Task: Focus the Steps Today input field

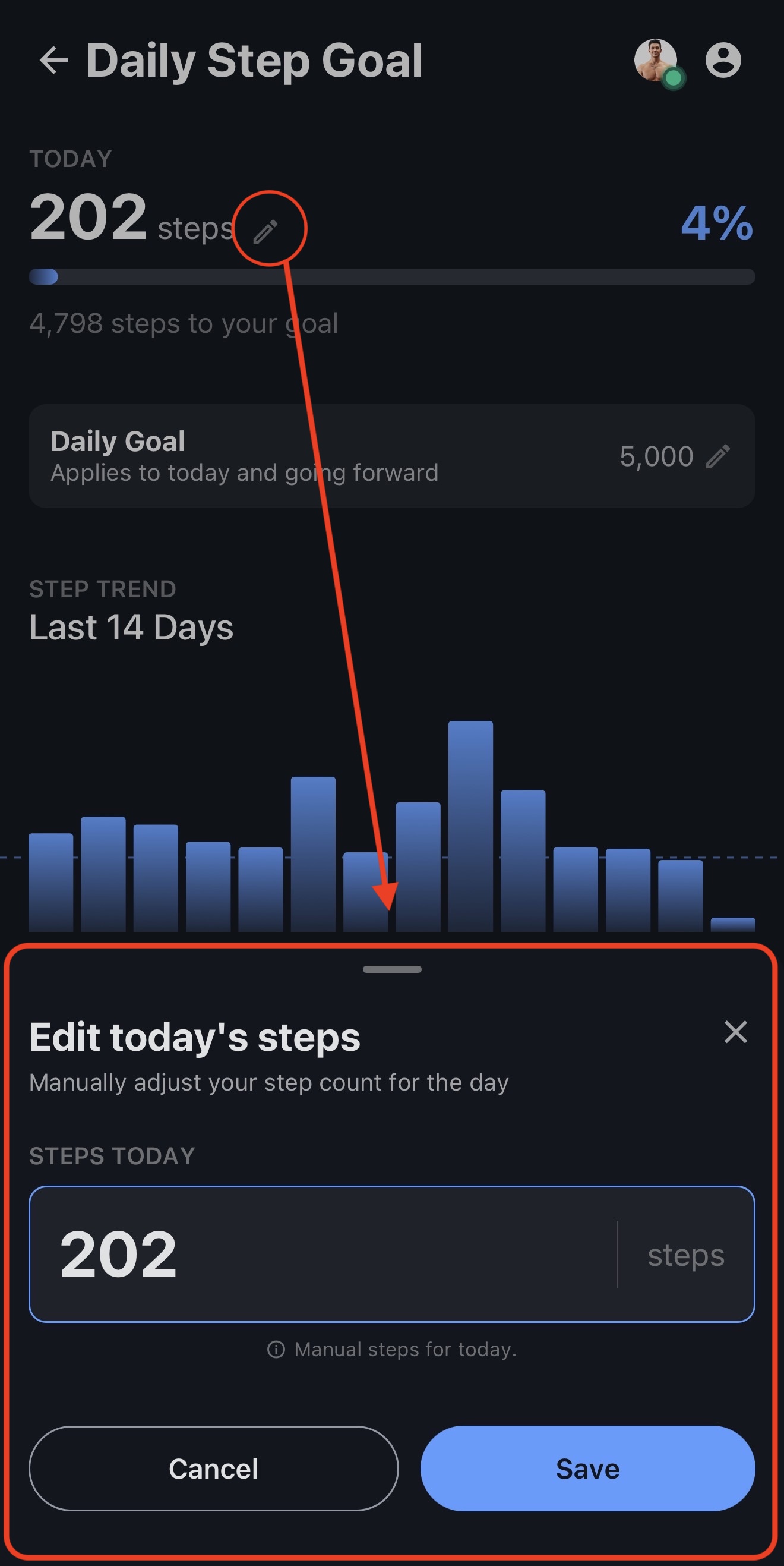Action: click(392, 1253)
